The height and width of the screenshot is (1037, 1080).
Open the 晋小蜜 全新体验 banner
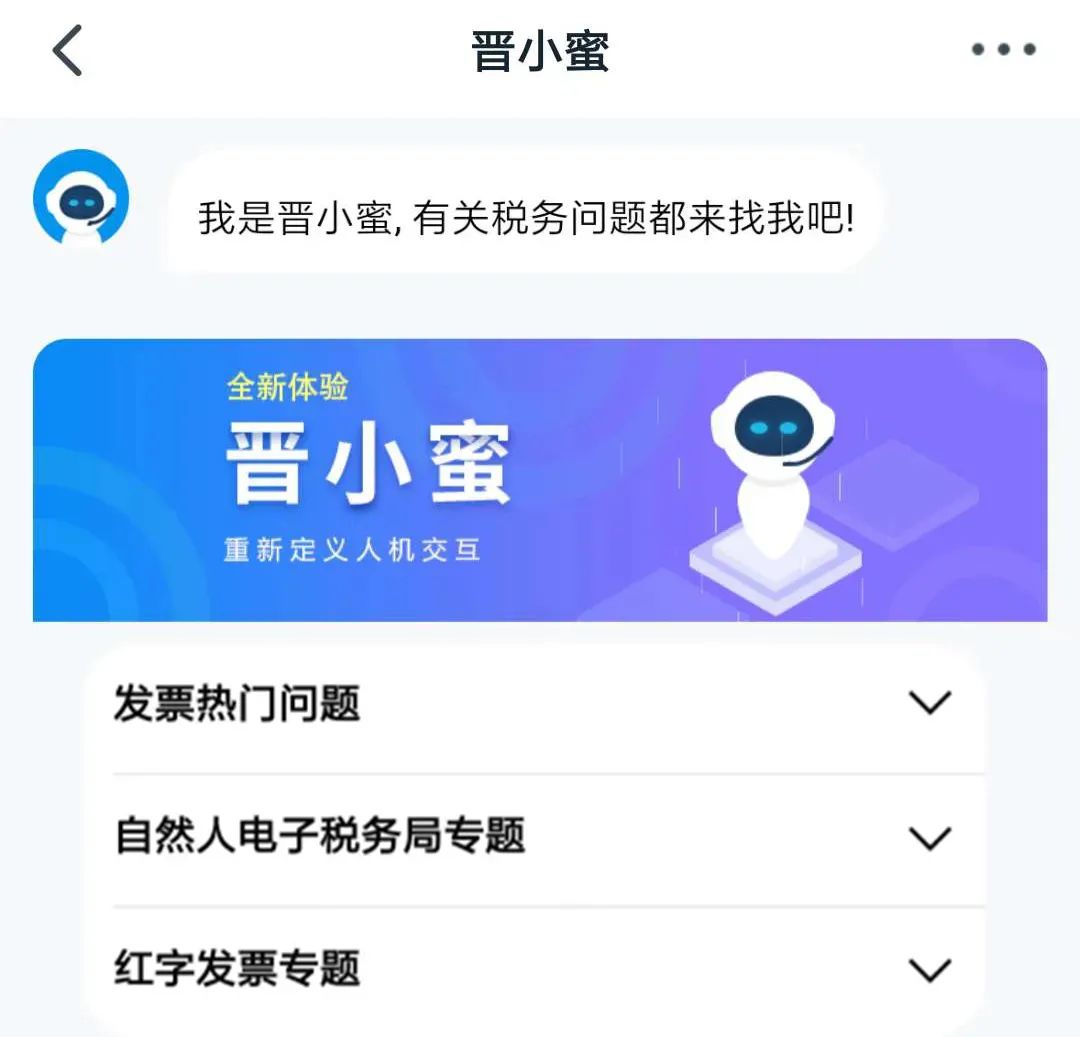[540, 480]
